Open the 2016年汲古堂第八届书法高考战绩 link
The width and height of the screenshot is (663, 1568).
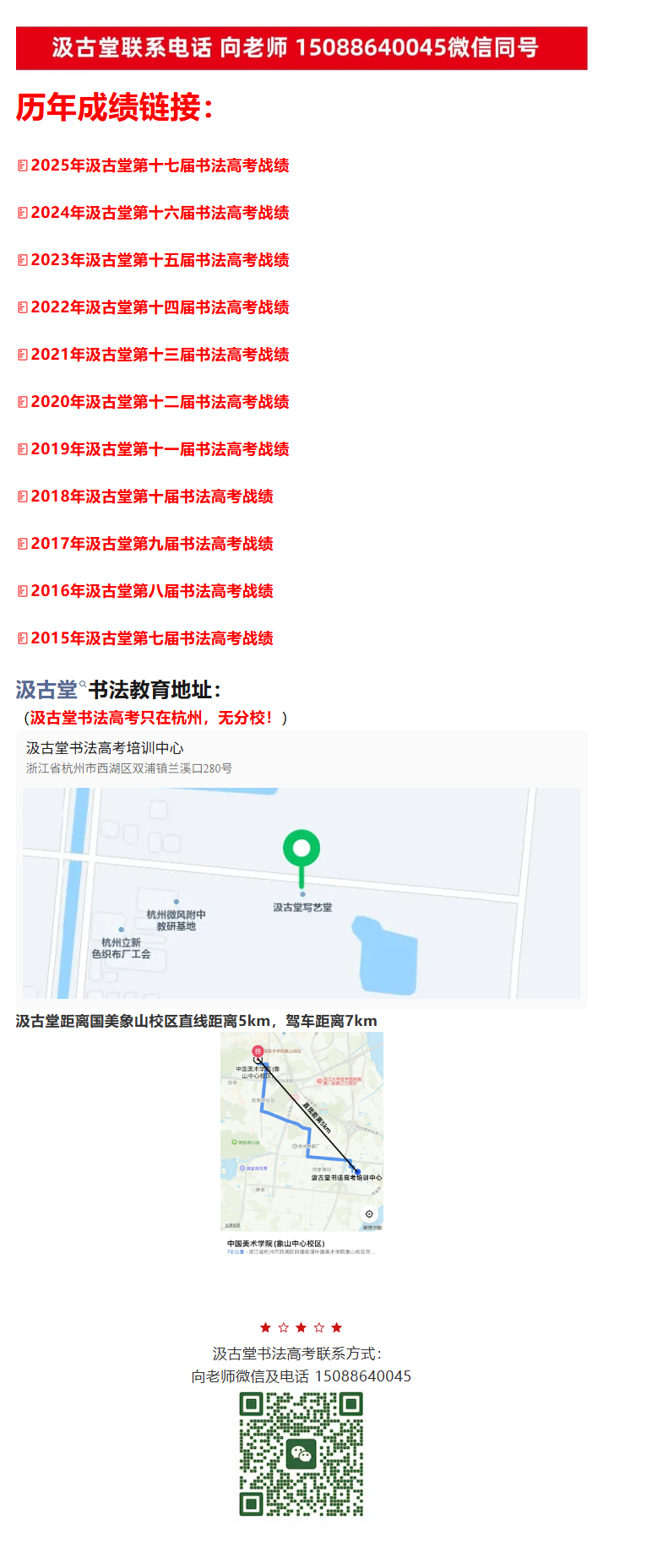[x=152, y=591]
